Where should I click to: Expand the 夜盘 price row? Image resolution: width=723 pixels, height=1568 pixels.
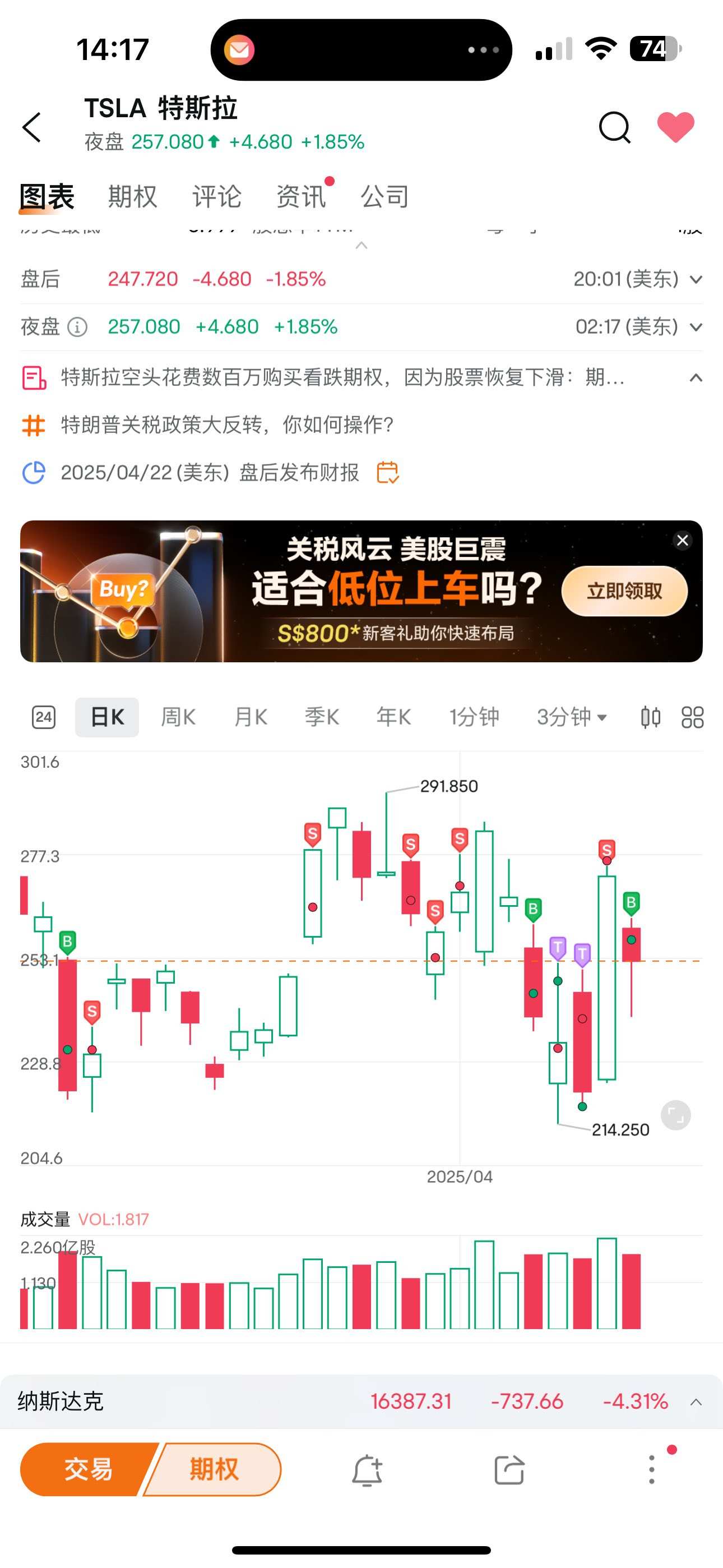point(696,328)
